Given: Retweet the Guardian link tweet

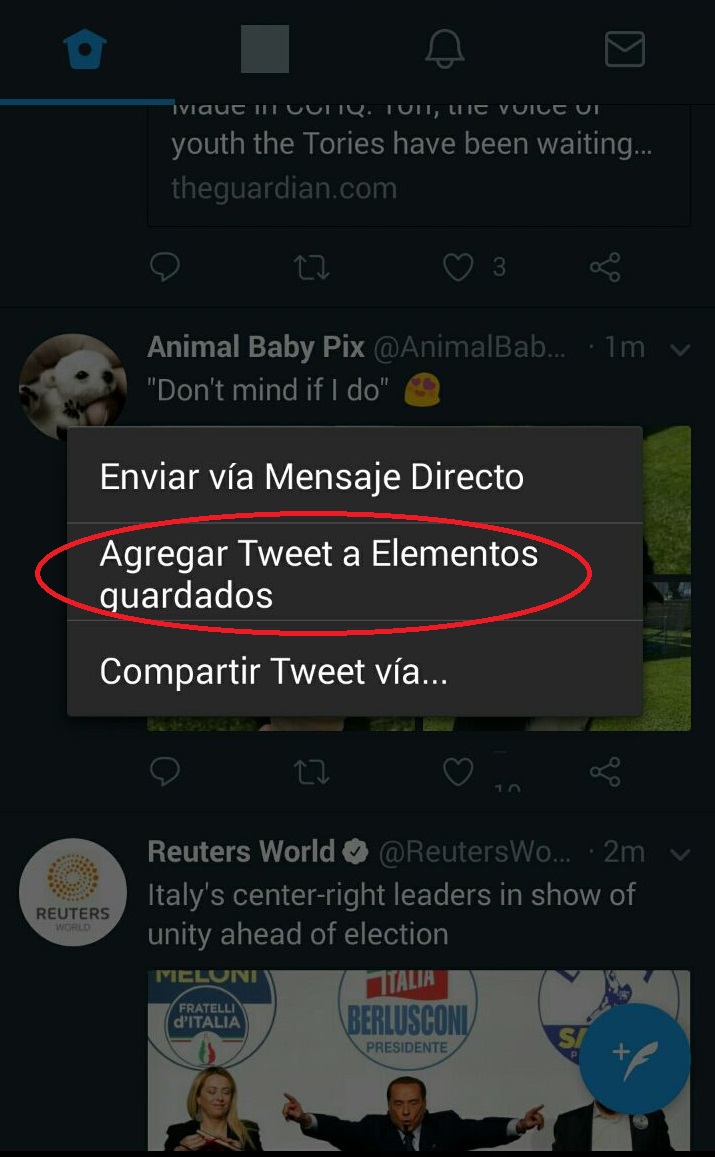Looking at the screenshot, I should pyautogui.click(x=311, y=267).
